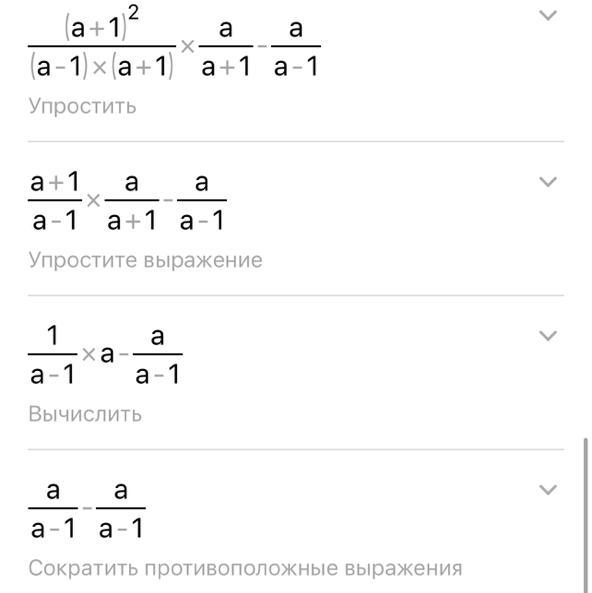Image resolution: width=592 pixels, height=593 pixels.
Task: Expand the Упростите выражение step
Action: point(548,182)
